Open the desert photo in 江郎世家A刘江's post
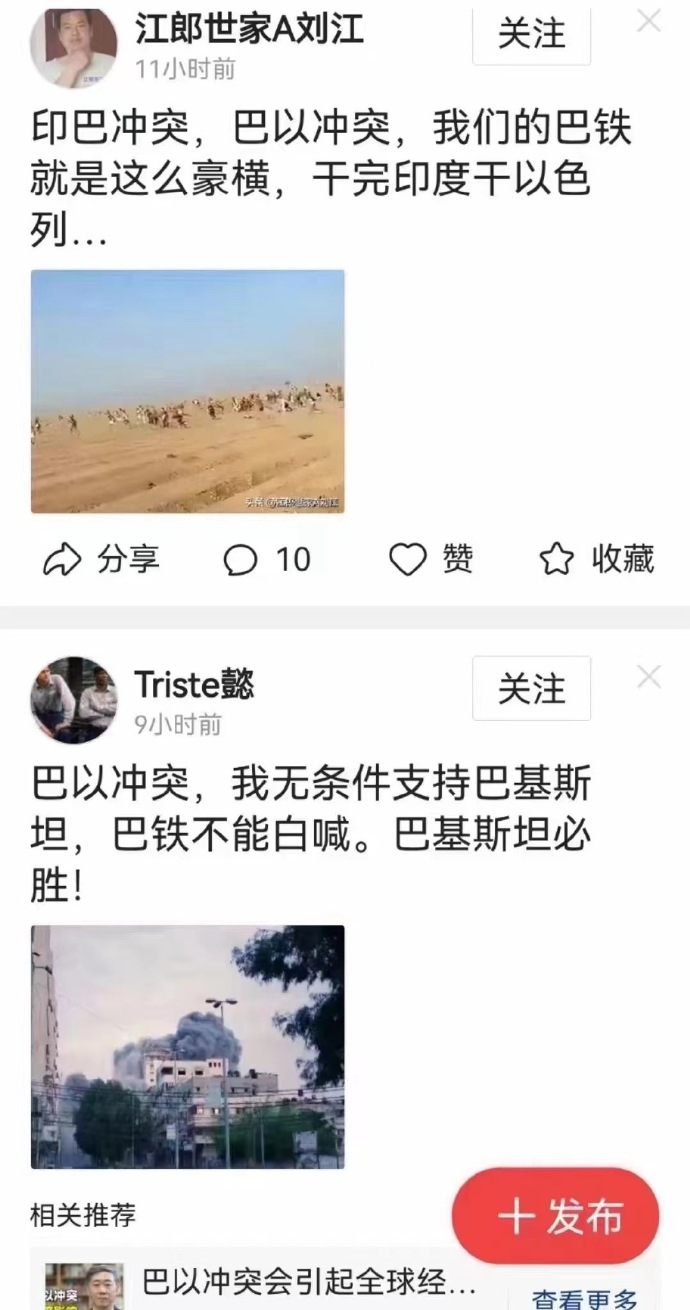Screen dimensions: 690x1310 pos(188,391)
